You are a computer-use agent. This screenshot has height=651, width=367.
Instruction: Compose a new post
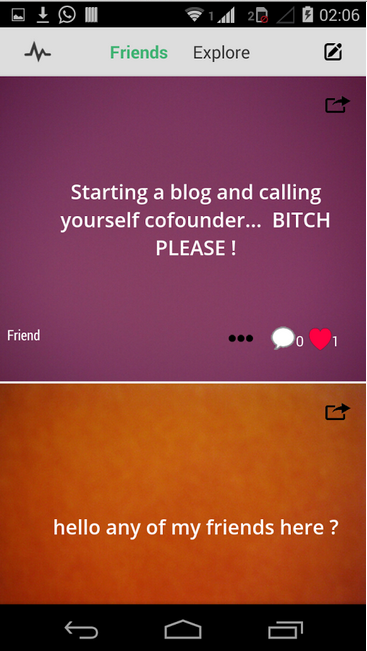(x=333, y=52)
